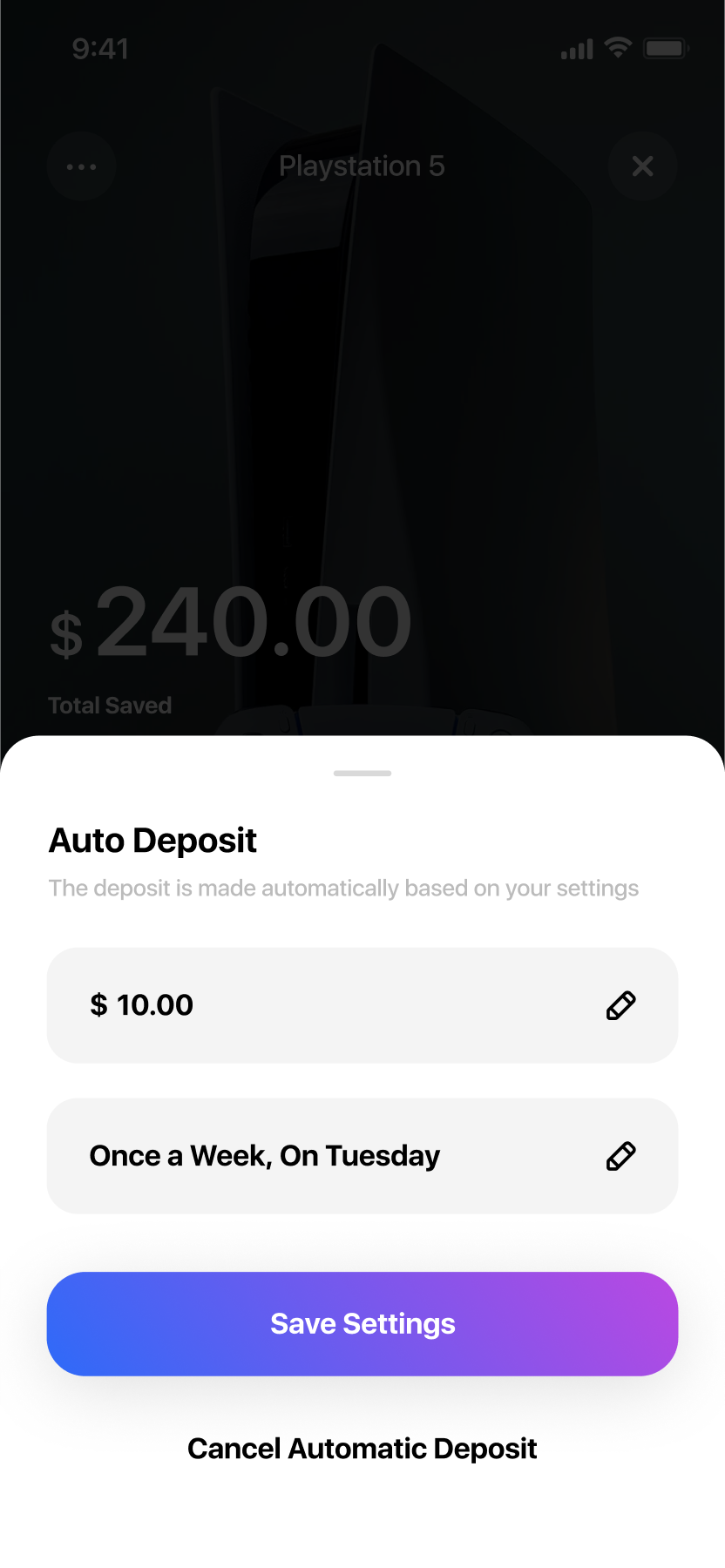Tap the Auto Deposit sheet drag handle
Screen dimensions: 725x1568
[x=362, y=773]
